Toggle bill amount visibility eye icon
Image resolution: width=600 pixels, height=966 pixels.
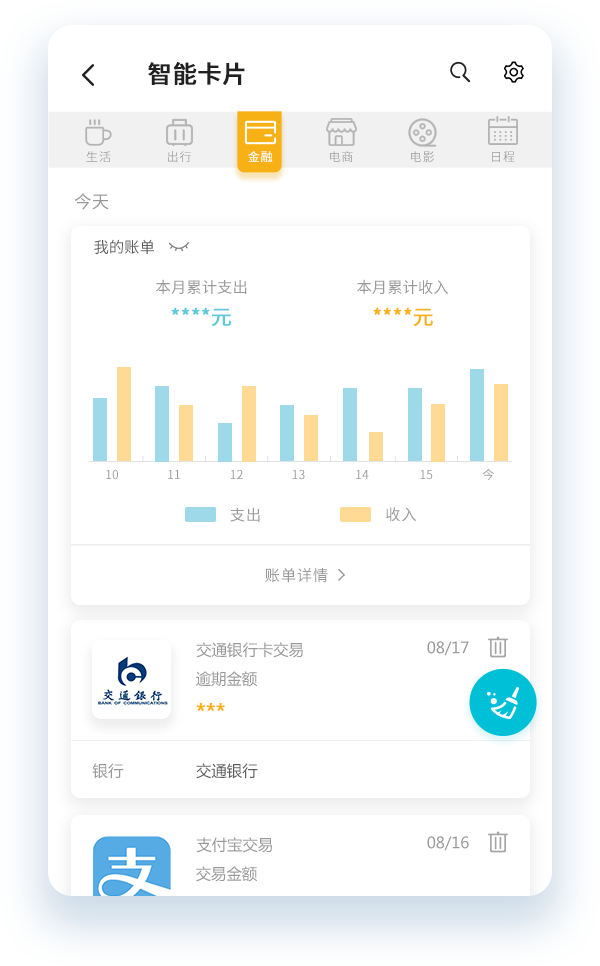point(179,247)
